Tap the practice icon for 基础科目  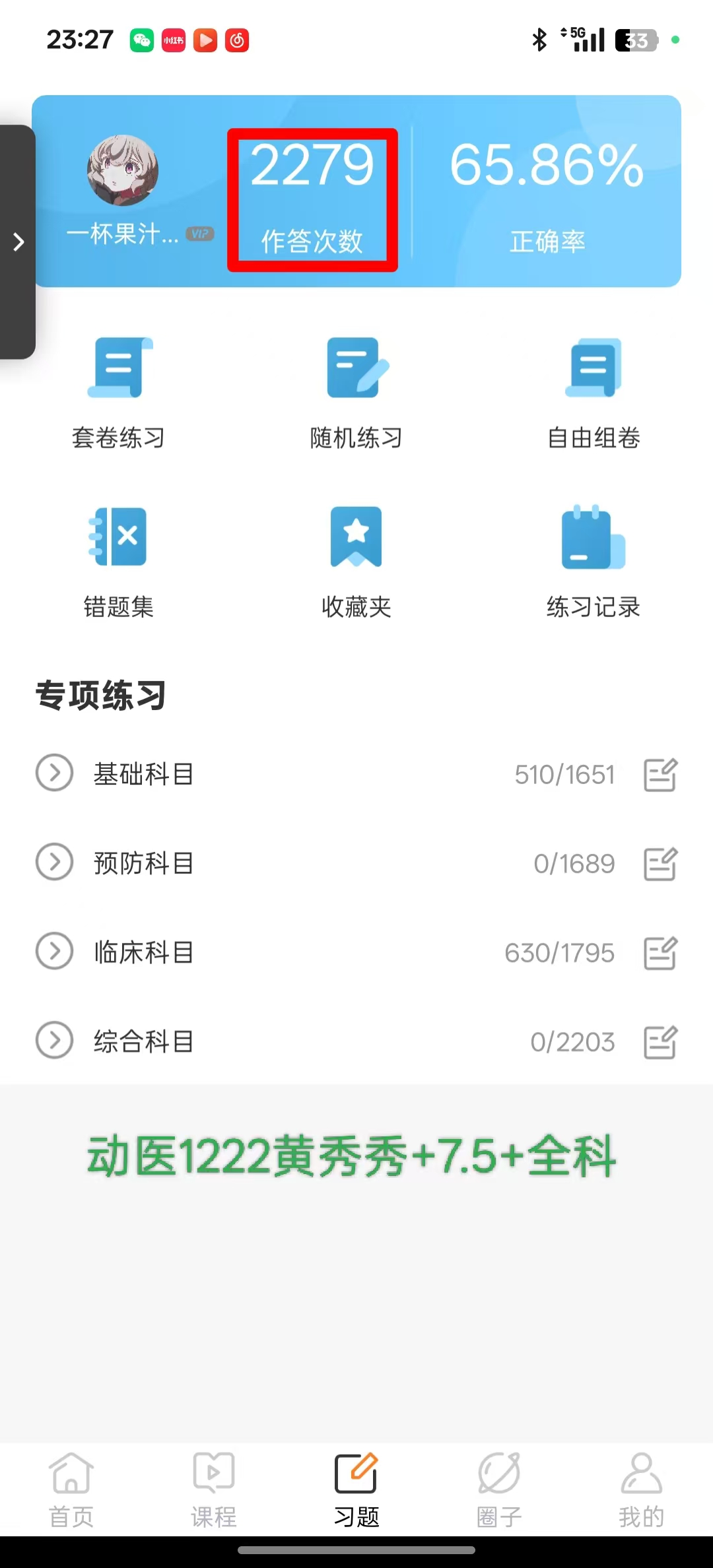660,775
